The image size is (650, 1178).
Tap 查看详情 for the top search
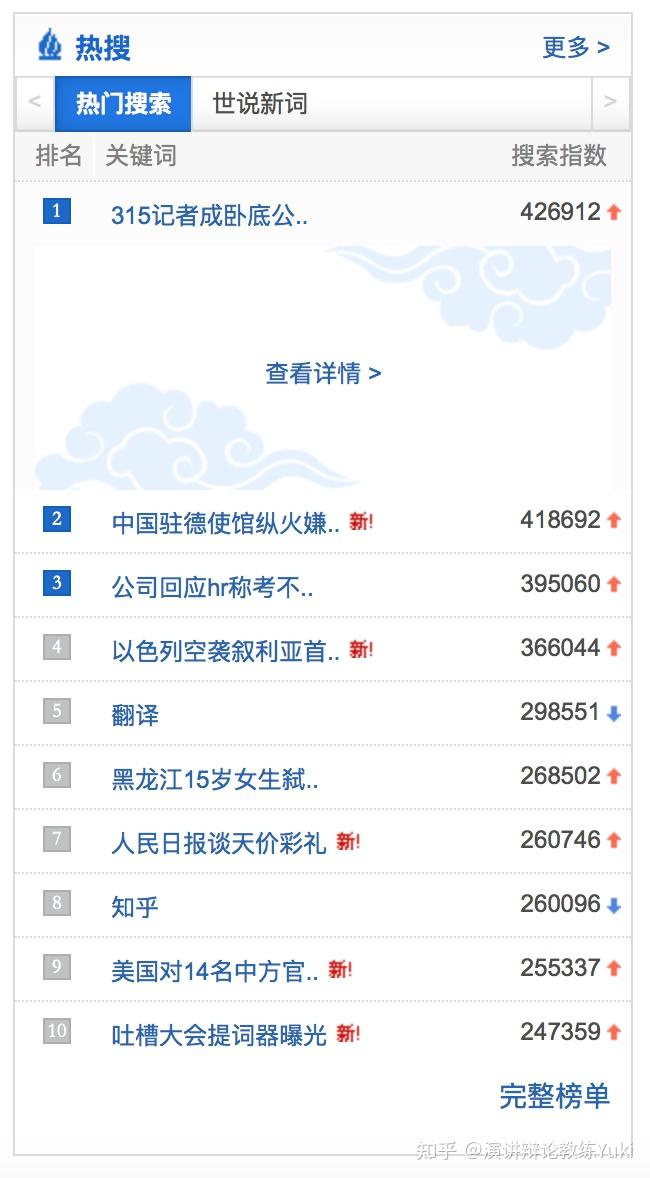pos(323,373)
